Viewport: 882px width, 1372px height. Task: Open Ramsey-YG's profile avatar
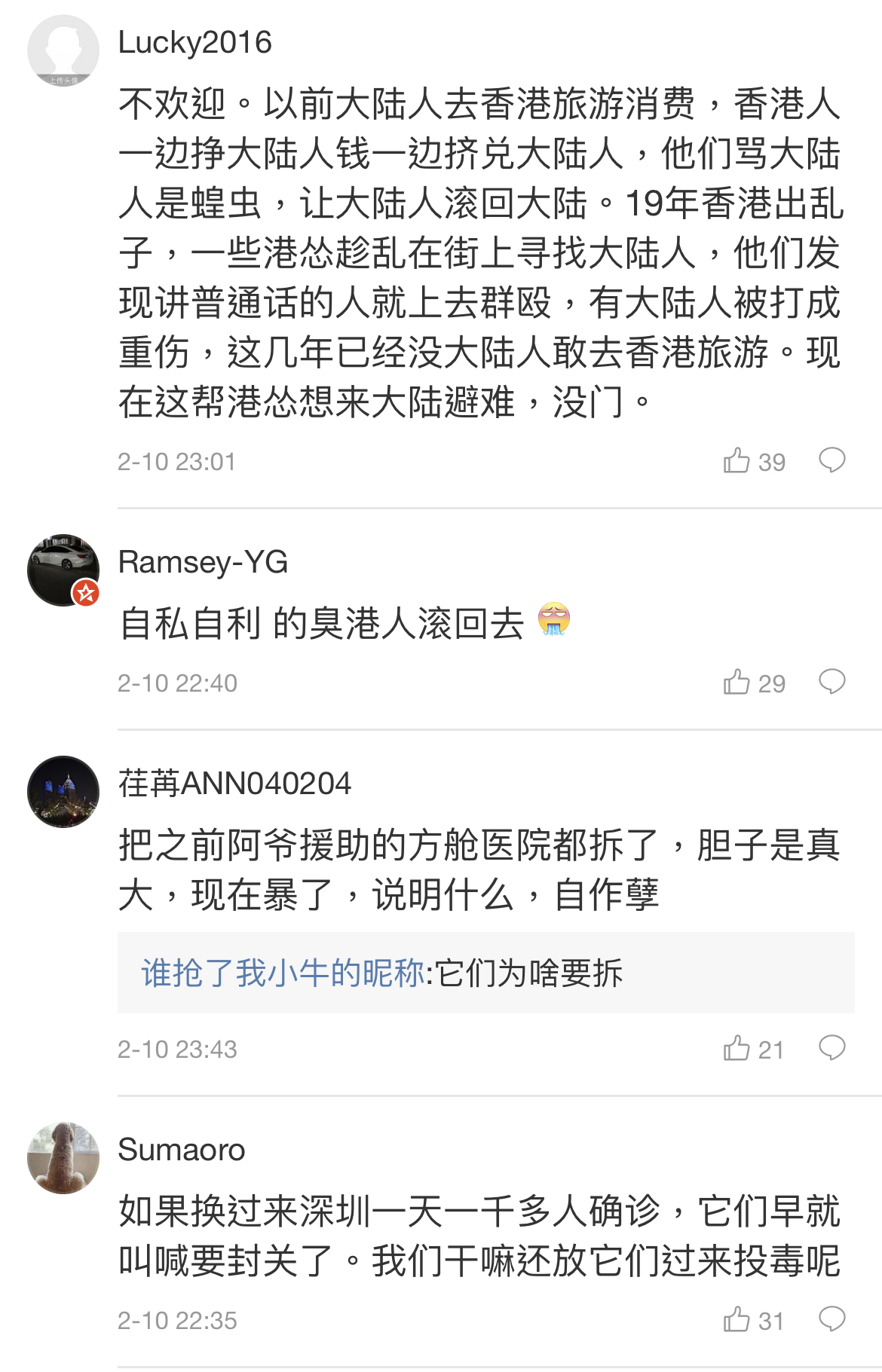[x=63, y=570]
